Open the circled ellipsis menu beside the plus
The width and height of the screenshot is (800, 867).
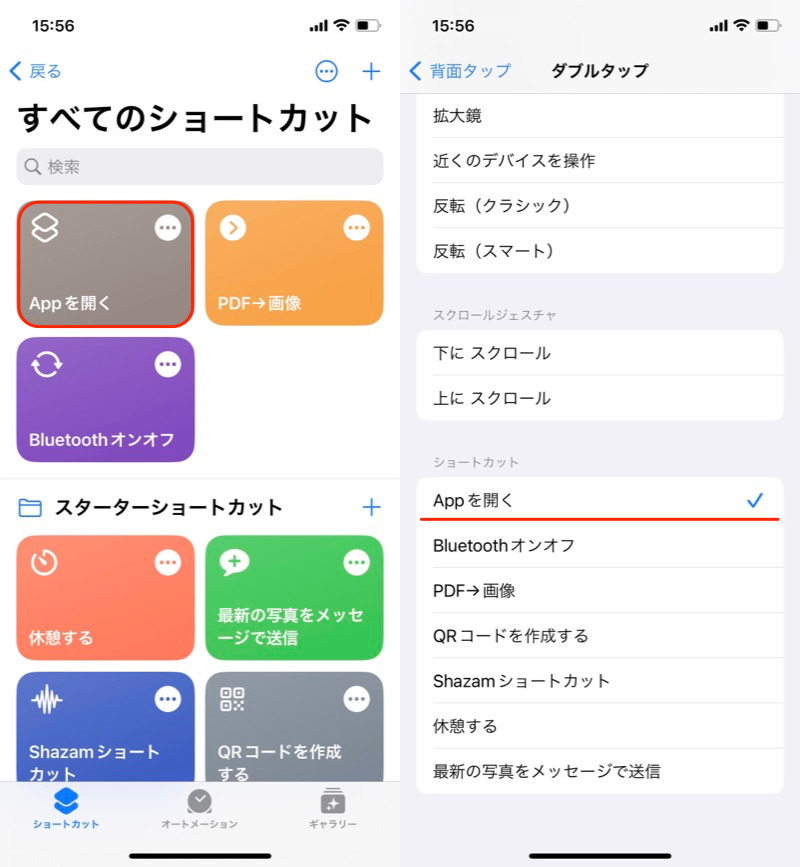[326, 71]
